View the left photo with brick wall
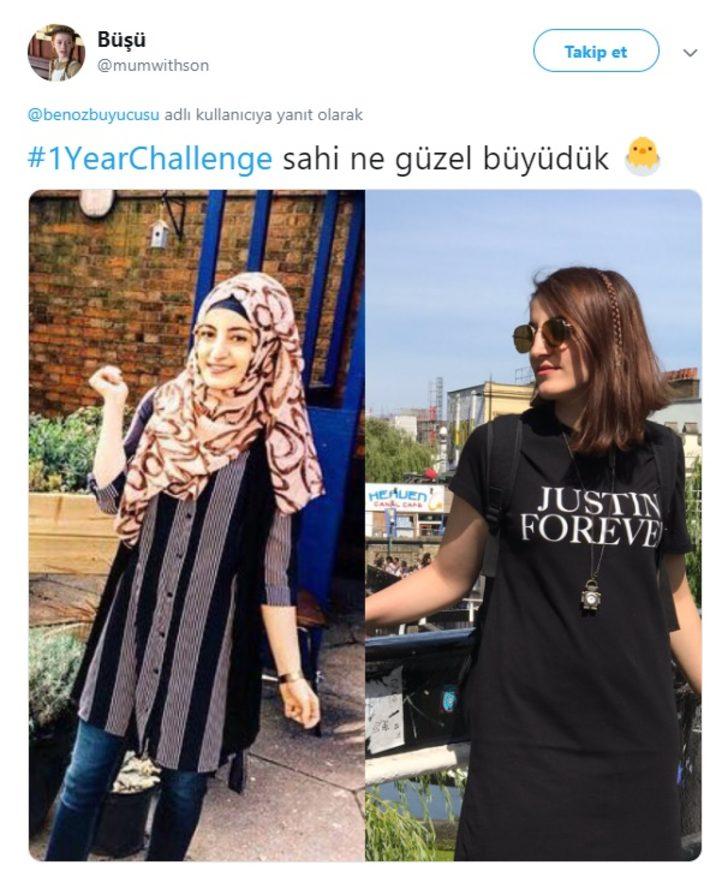Viewport: 728px width, 871px height. point(197,525)
